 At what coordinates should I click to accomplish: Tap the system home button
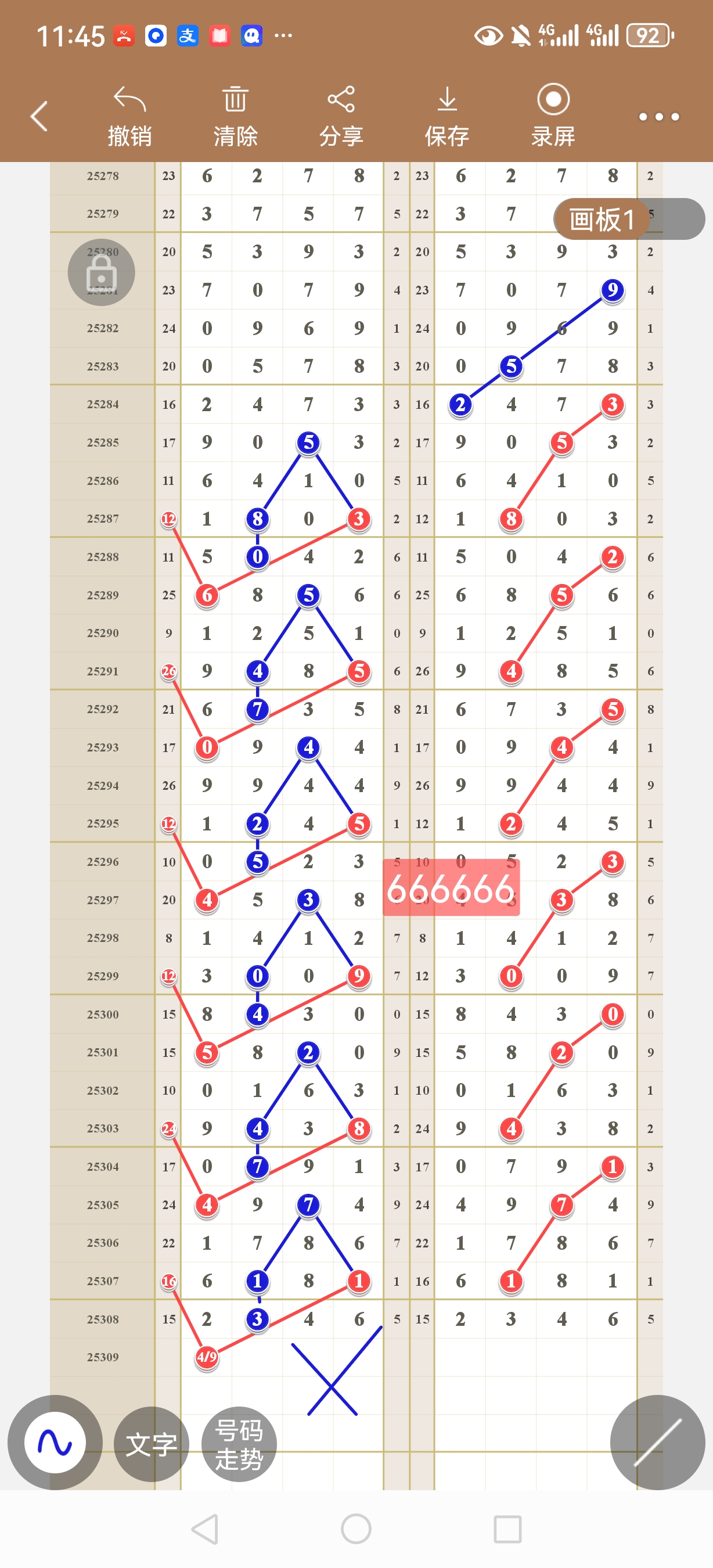coord(356,1529)
